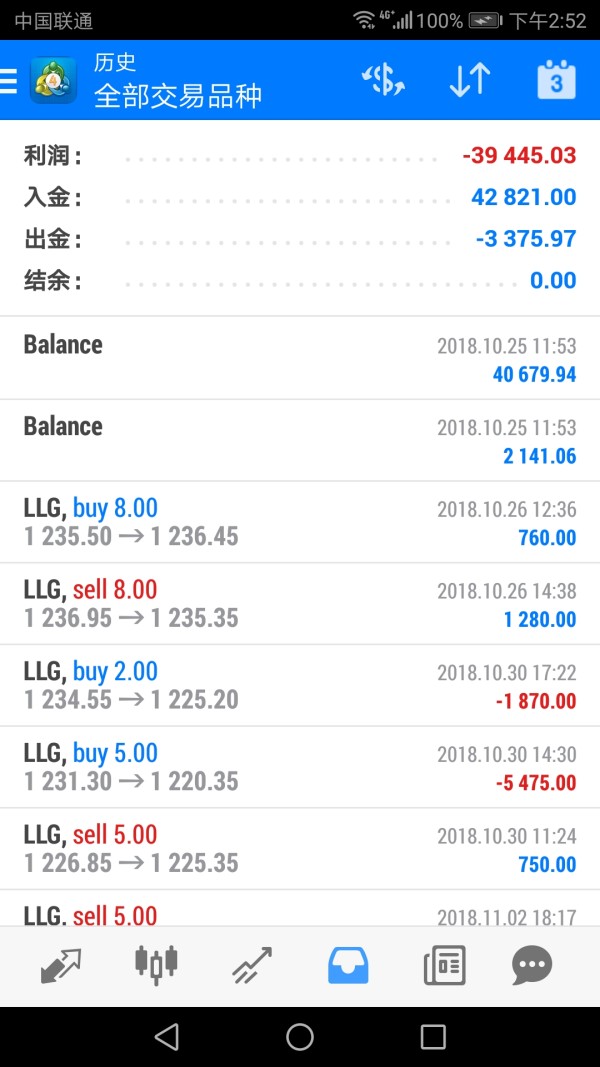Open the hamburger drawer menu
Screen dimensions: 600x1067
(x=8, y=80)
